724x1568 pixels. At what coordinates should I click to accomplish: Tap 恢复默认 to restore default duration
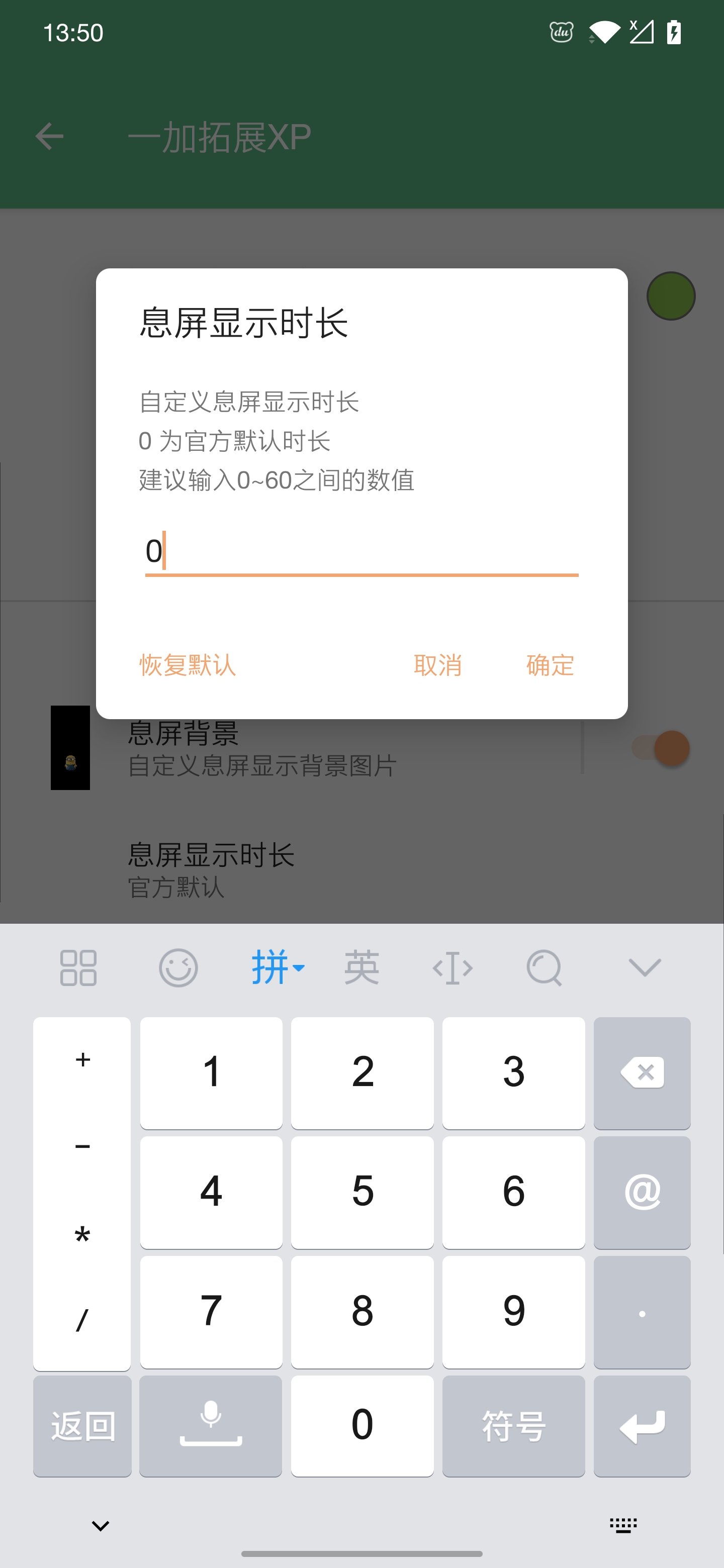tap(187, 665)
